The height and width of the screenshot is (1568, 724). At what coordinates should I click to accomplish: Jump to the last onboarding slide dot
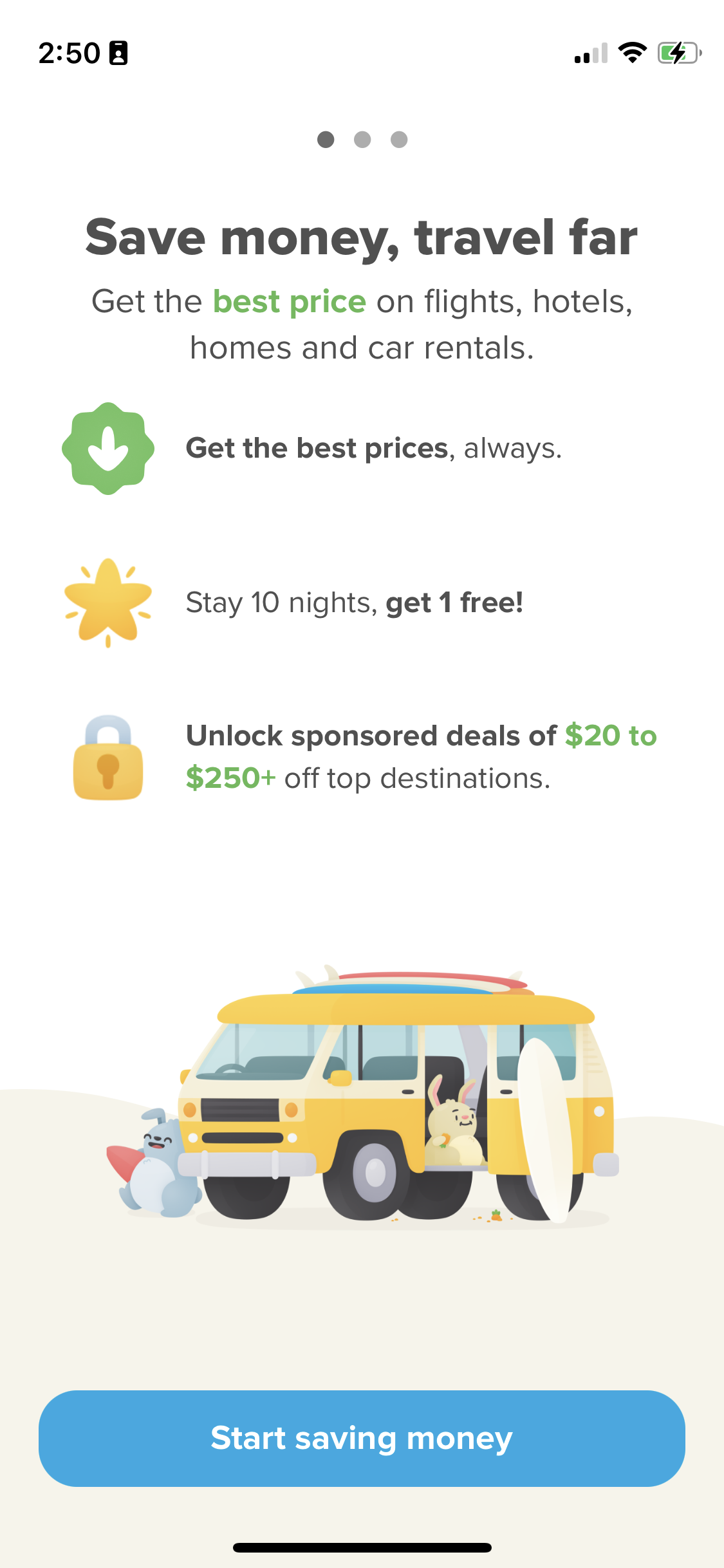(x=398, y=138)
